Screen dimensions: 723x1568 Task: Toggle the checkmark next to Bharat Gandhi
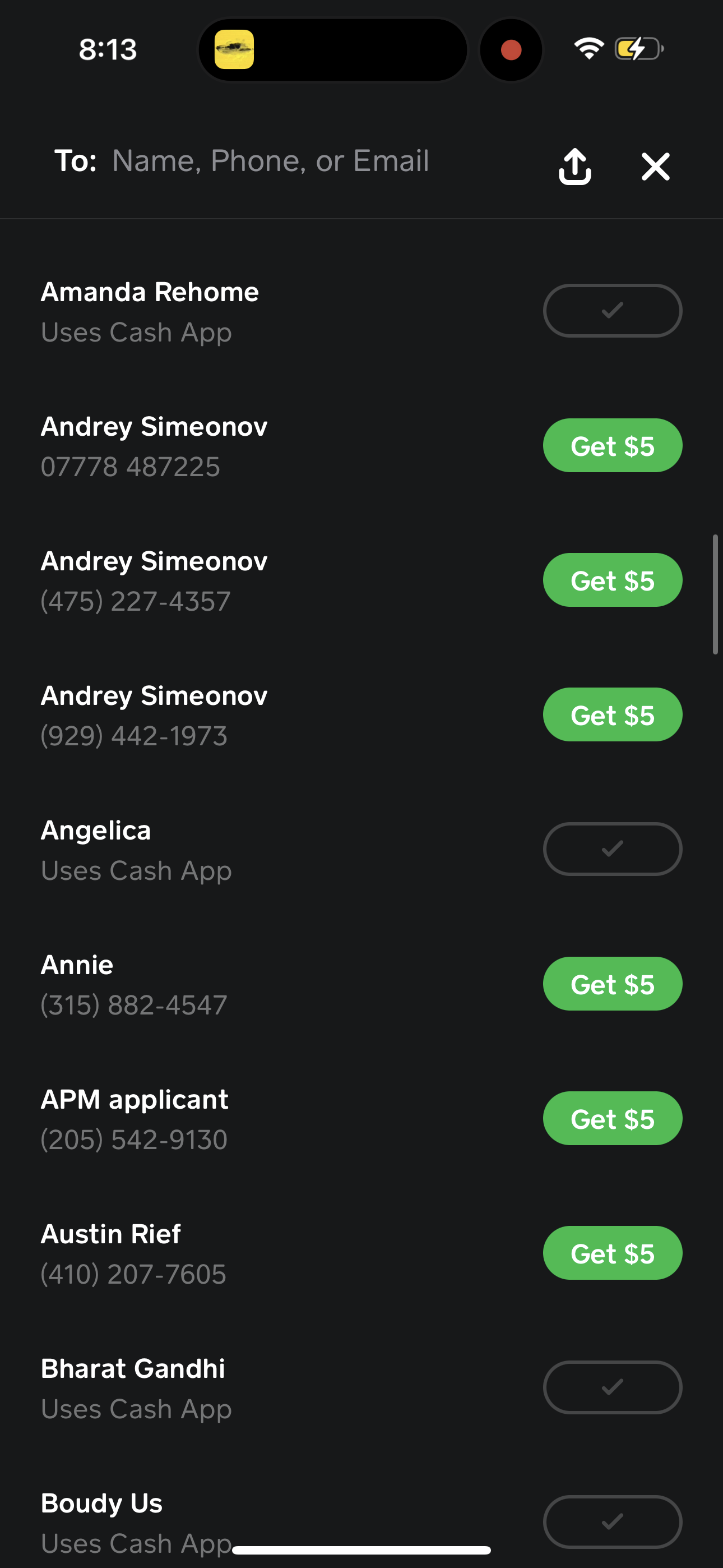coord(612,1388)
